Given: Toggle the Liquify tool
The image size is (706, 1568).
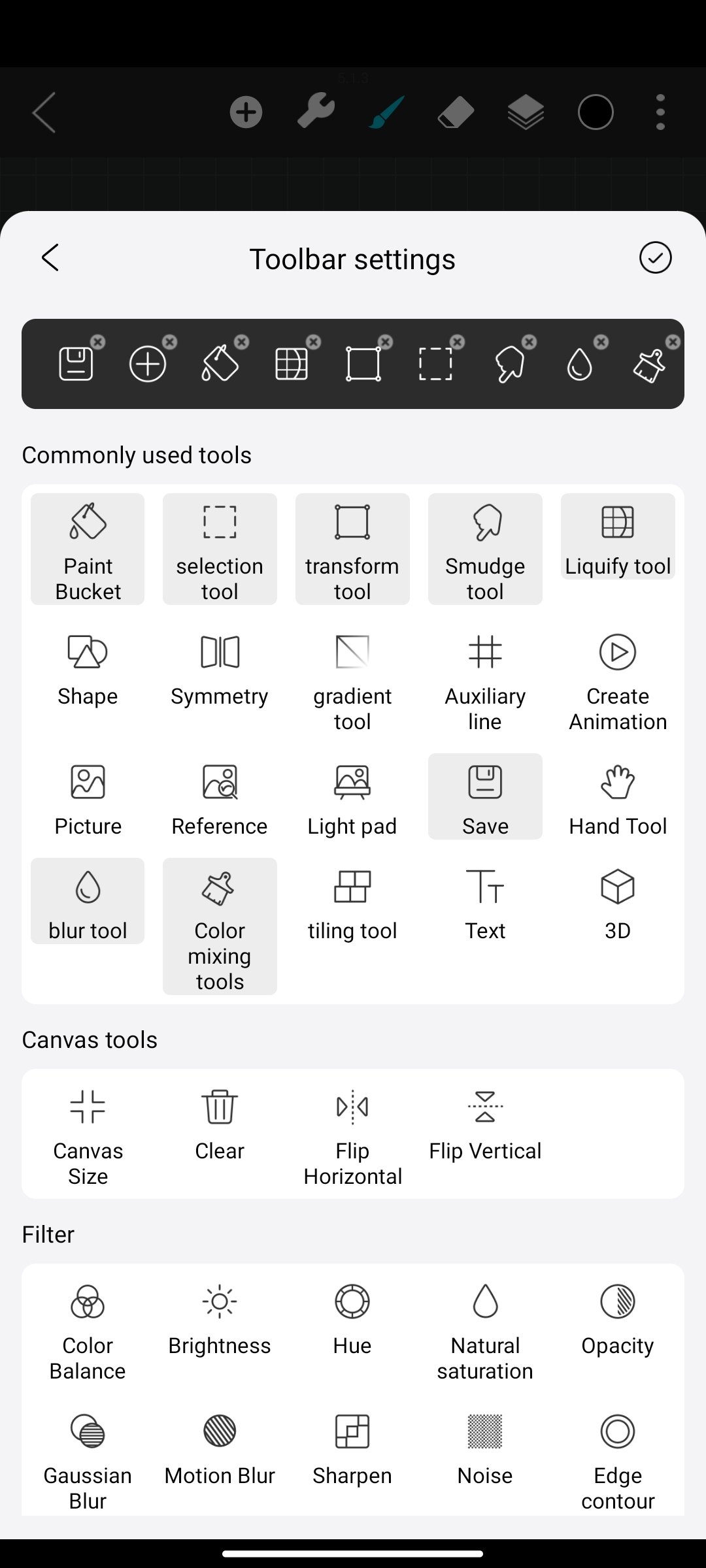Looking at the screenshot, I should (x=617, y=537).
